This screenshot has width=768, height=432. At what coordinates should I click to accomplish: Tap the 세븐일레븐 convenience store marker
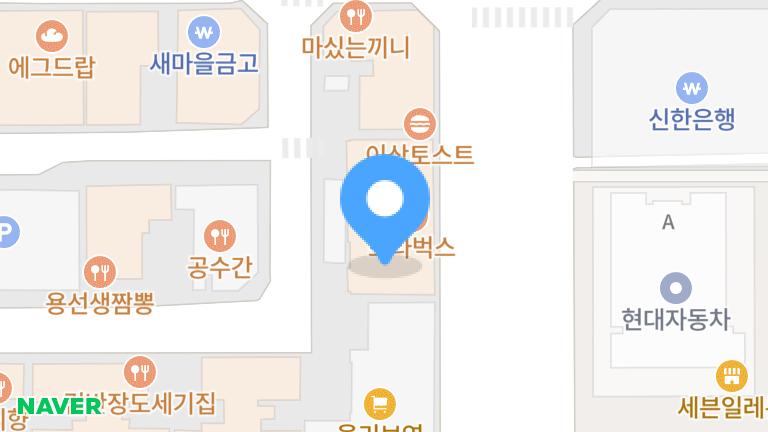tap(732, 377)
